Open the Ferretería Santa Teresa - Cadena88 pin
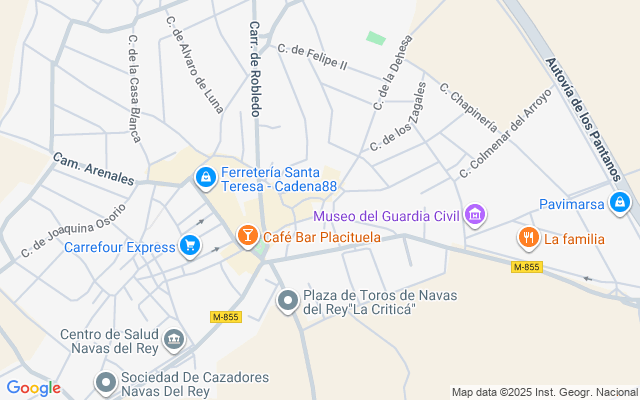This screenshot has height=400, width=640. [x=206, y=178]
